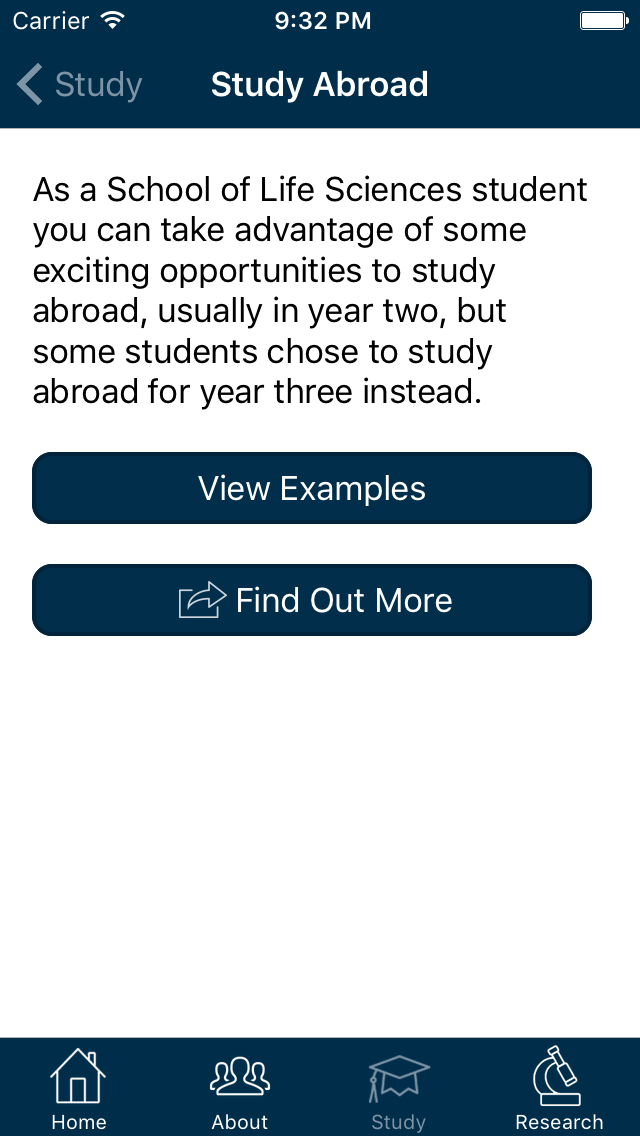Tap the View Examples button

pos(312,488)
